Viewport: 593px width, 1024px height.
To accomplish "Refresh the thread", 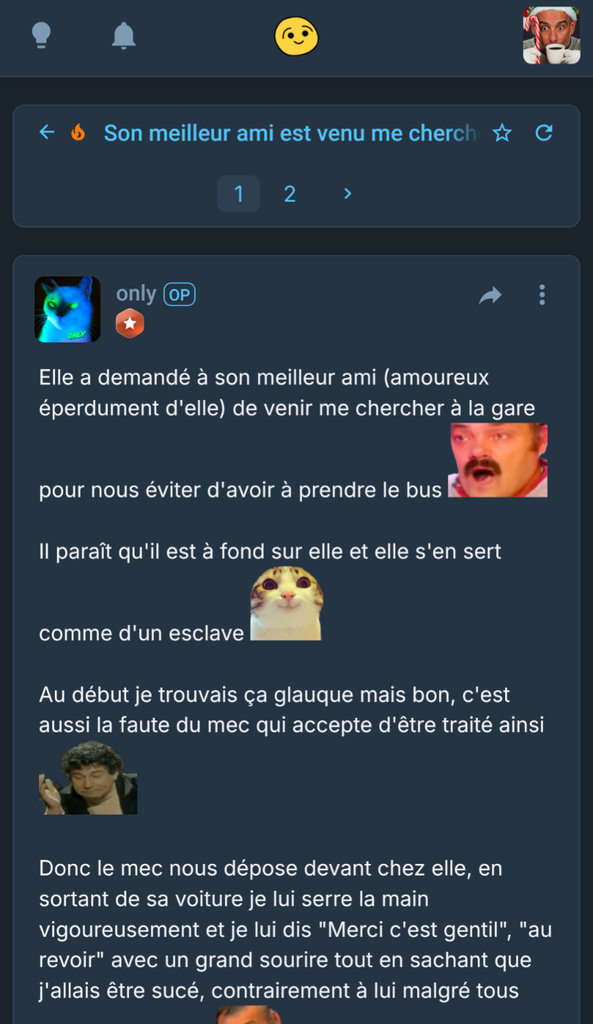I will 544,133.
